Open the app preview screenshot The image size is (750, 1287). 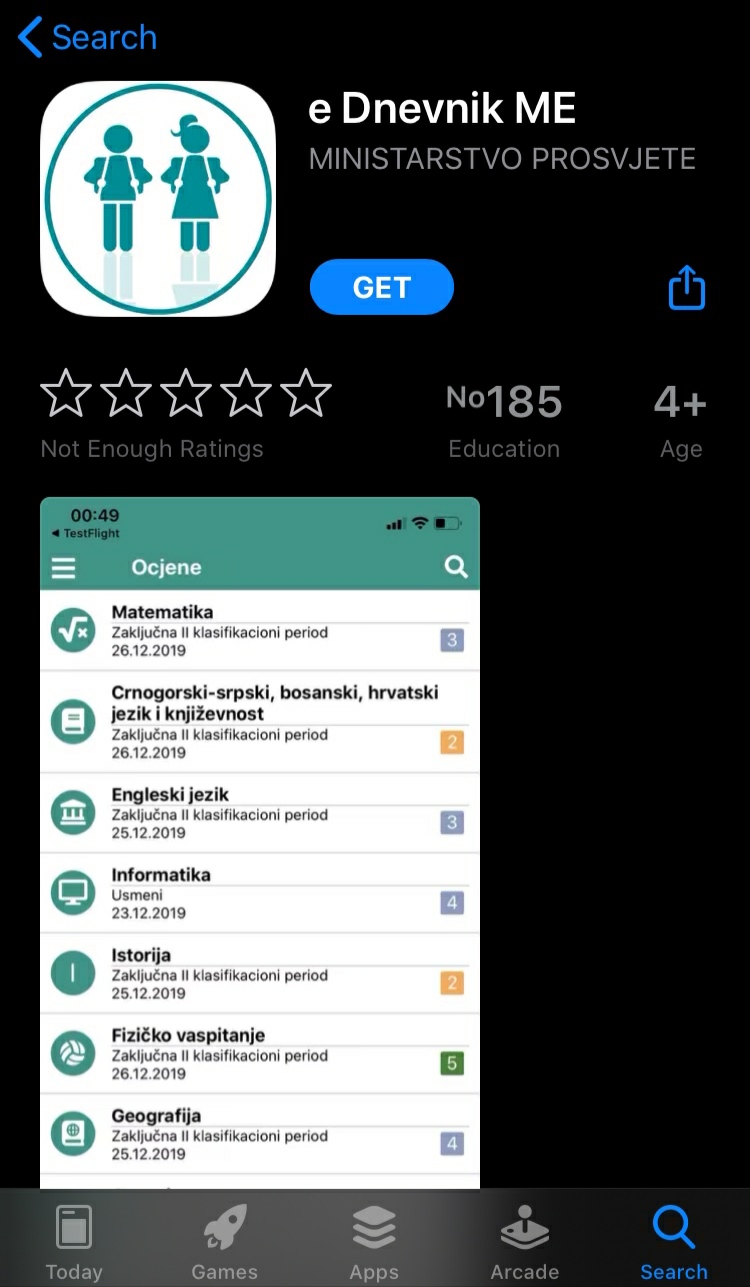pyautogui.click(x=260, y=842)
